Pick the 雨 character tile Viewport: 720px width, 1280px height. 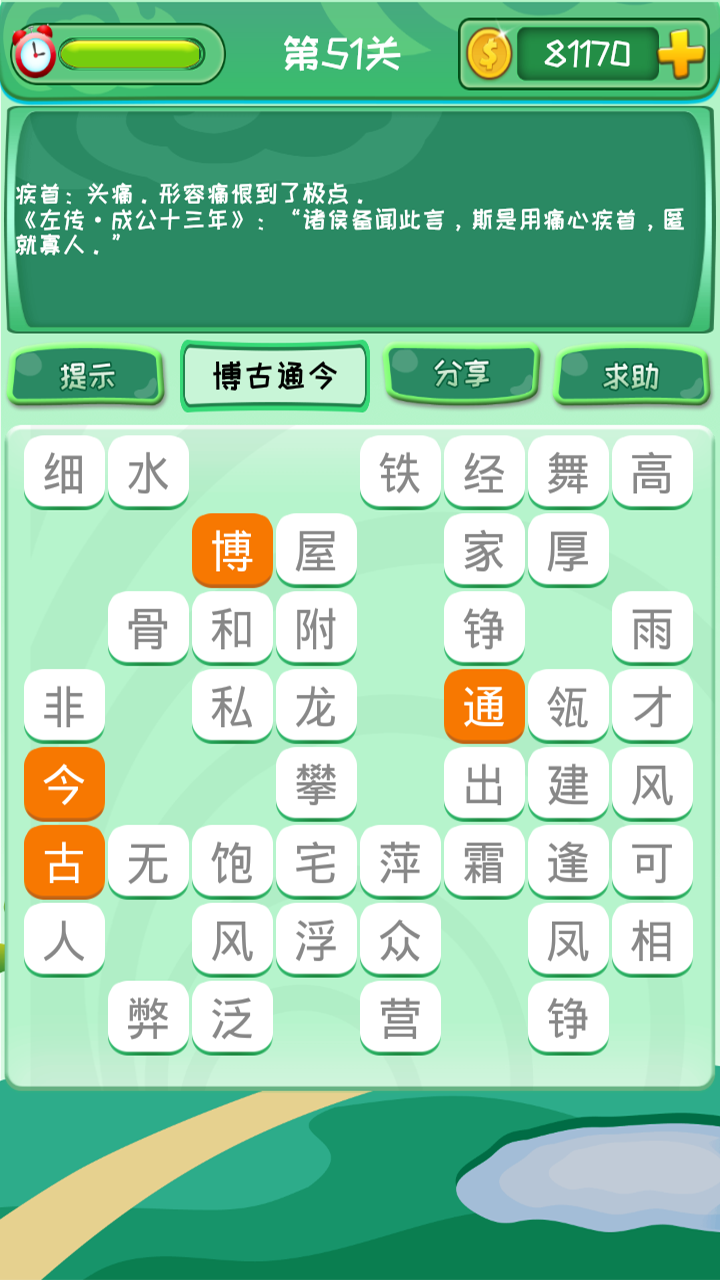point(652,628)
